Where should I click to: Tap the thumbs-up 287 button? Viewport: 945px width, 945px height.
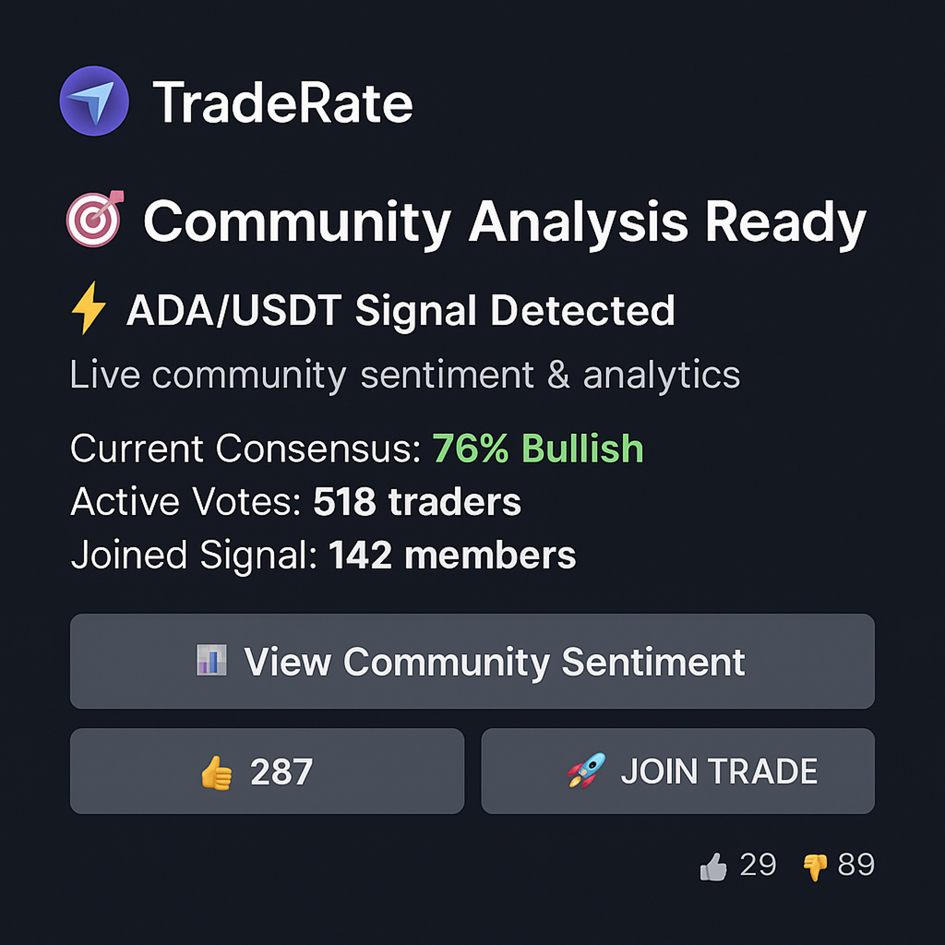(x=267, y=771)
